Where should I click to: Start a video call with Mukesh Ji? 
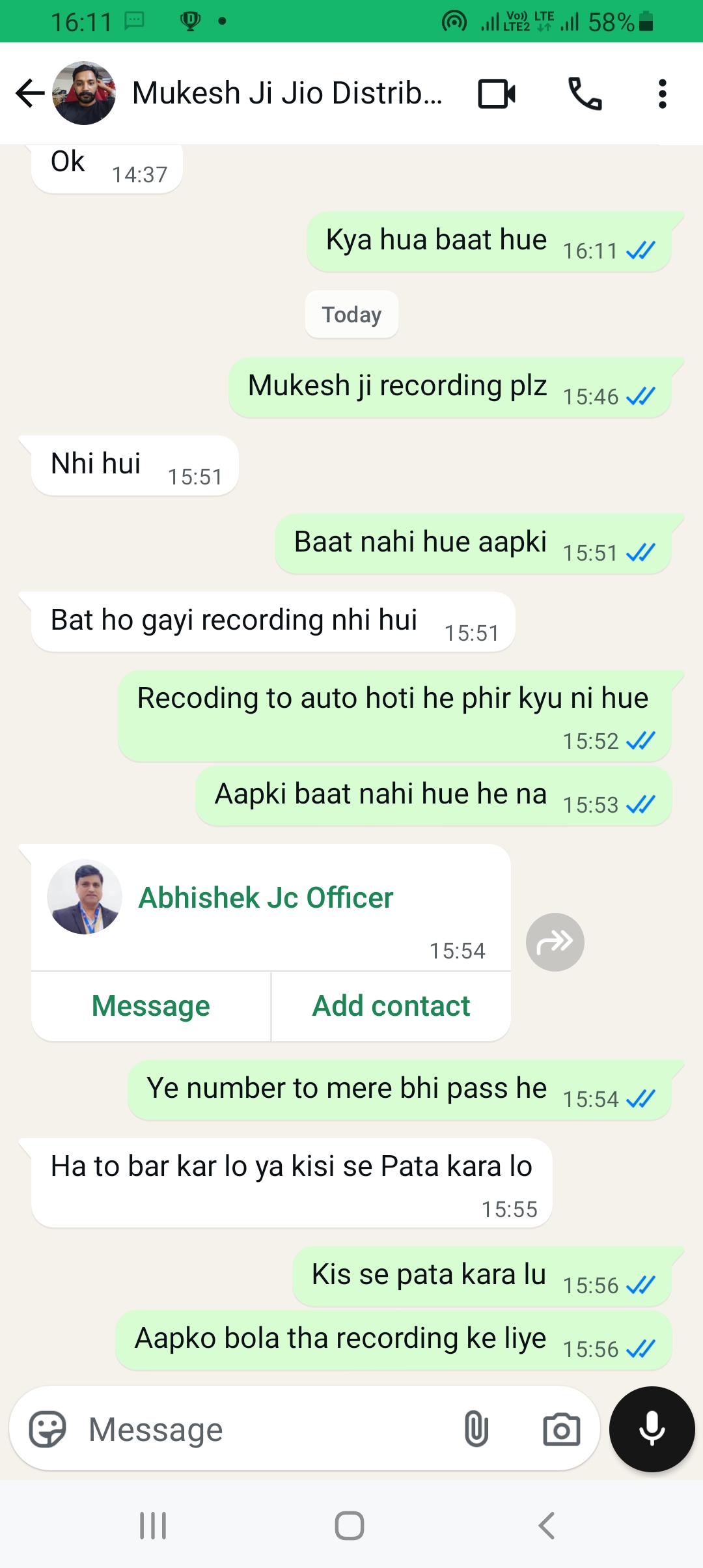497,93
